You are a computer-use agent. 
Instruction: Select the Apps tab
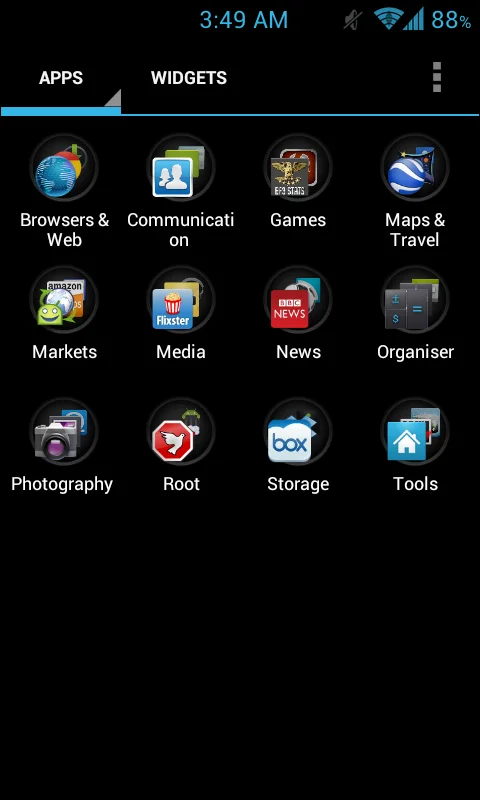[x=61, y=78]
